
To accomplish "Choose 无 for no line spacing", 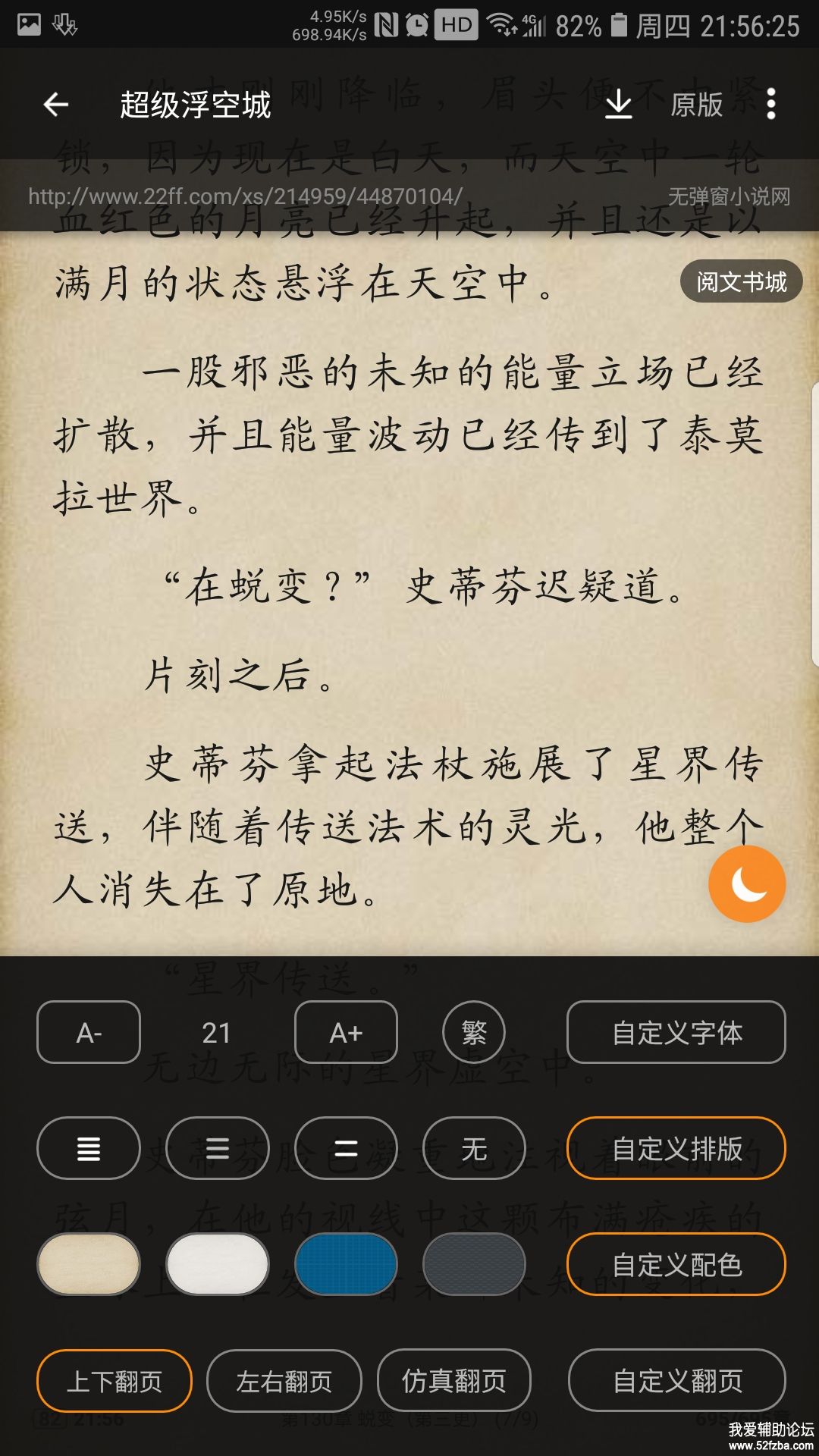I will coord(474,1148).
